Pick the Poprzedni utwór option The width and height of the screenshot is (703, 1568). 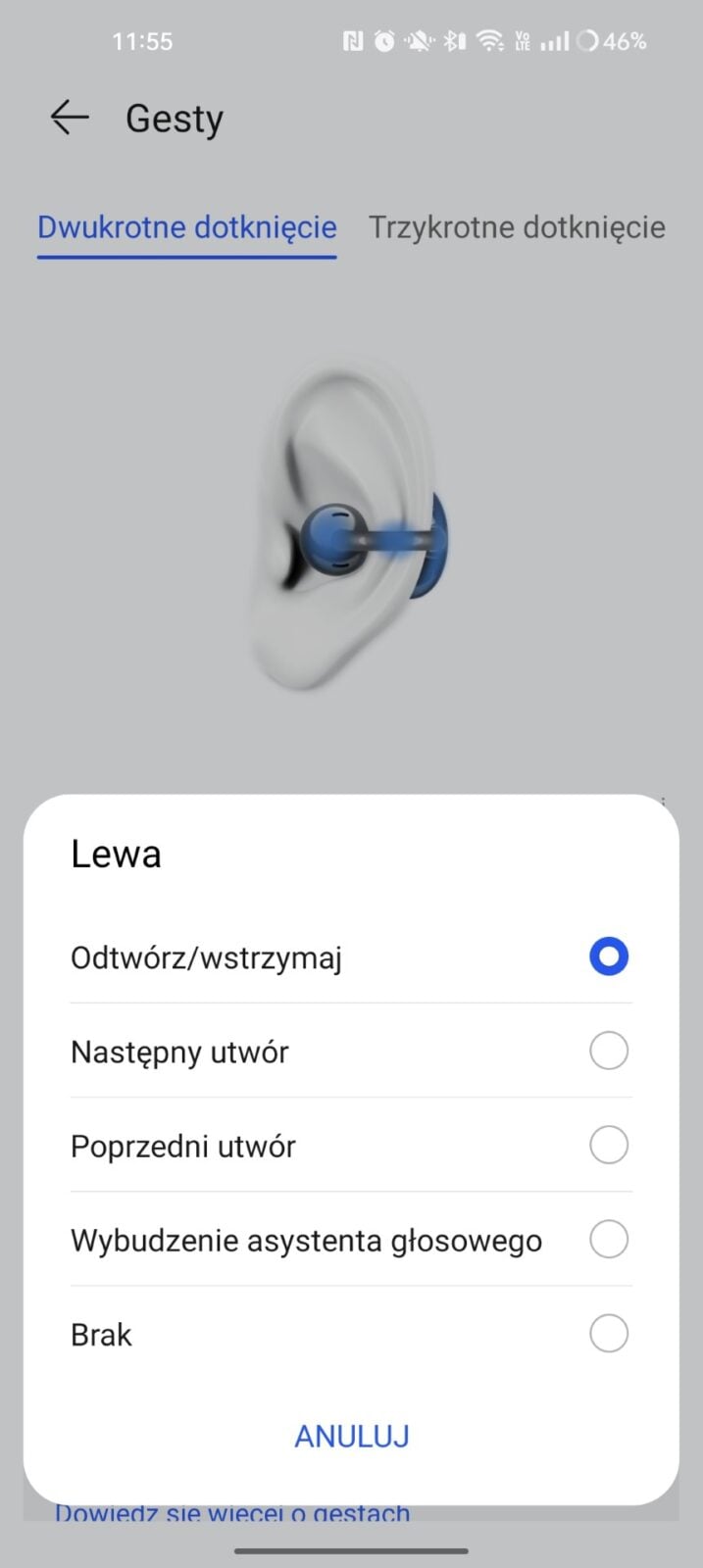608,1145
